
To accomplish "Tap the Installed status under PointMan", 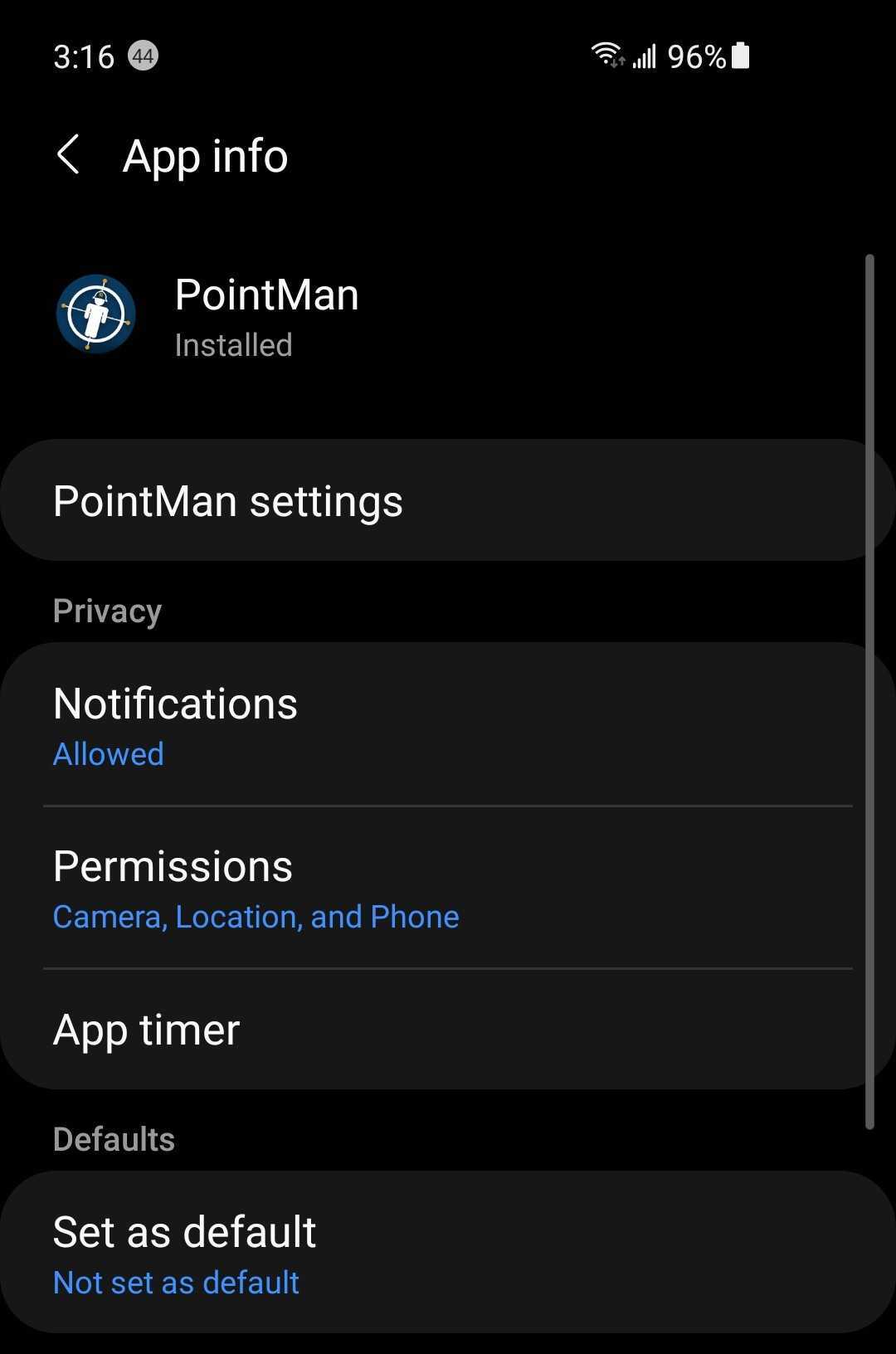I will pos(233,344).
